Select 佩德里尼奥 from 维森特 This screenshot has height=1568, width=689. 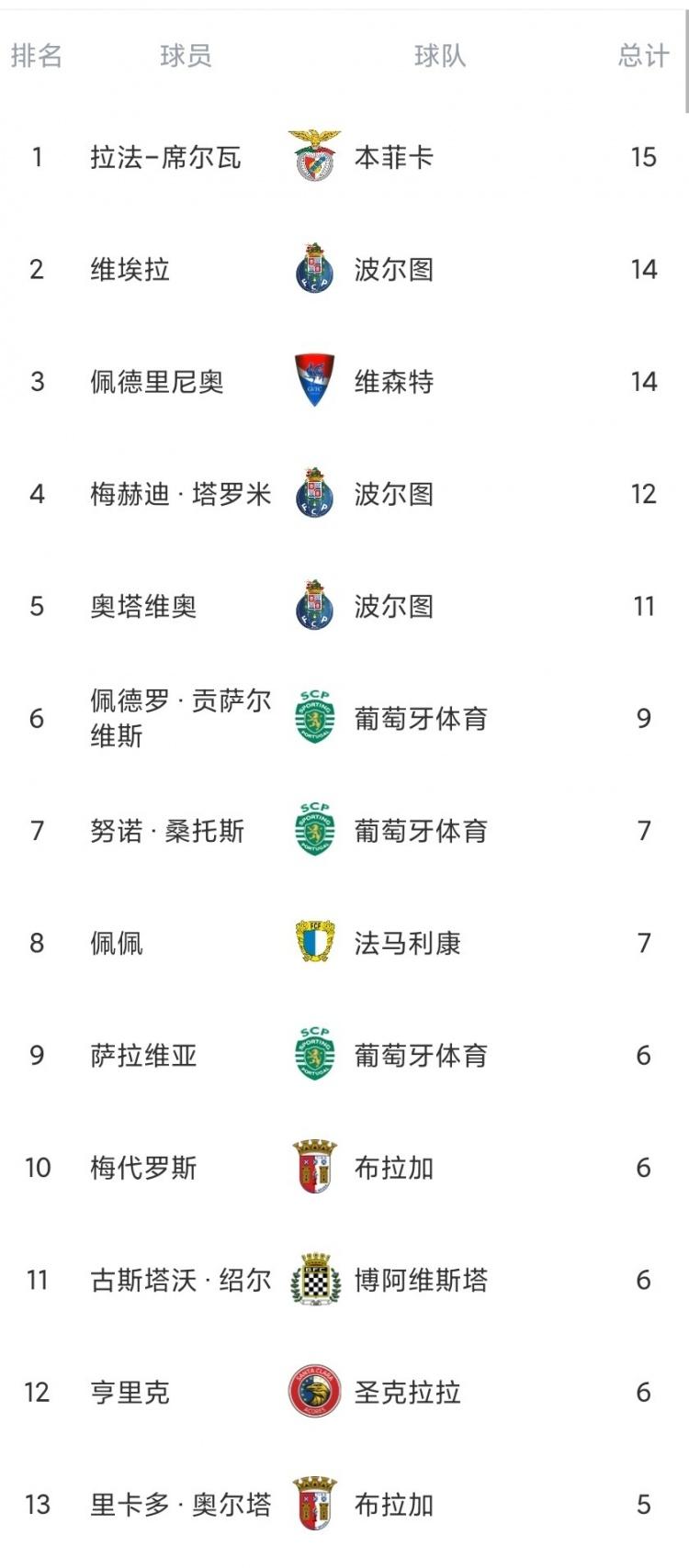(156, 382)
